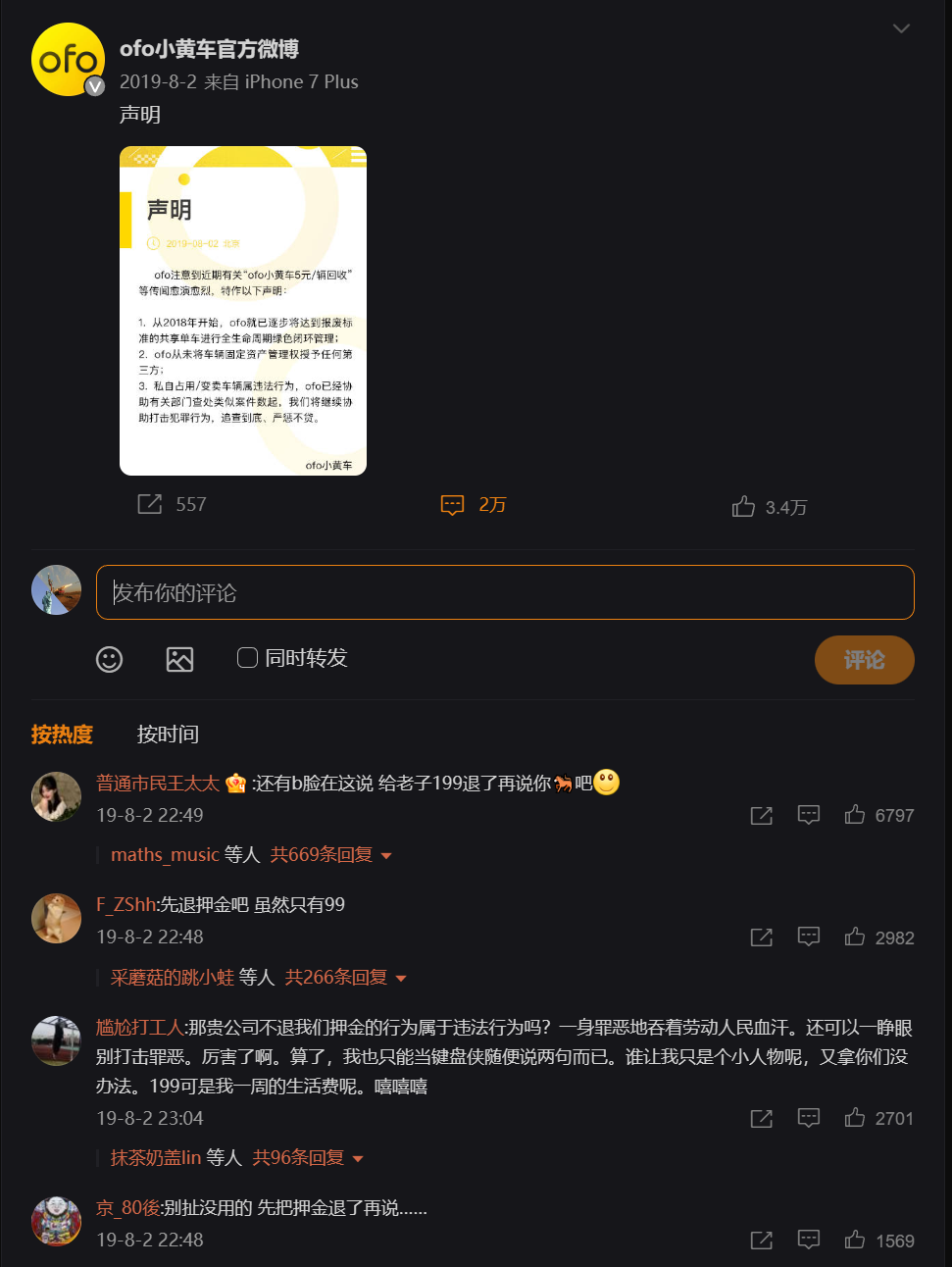Click the repost icon showing 557
Image resolution: width=952 pixels, height=1267 pixels.
tap(149, 504)
